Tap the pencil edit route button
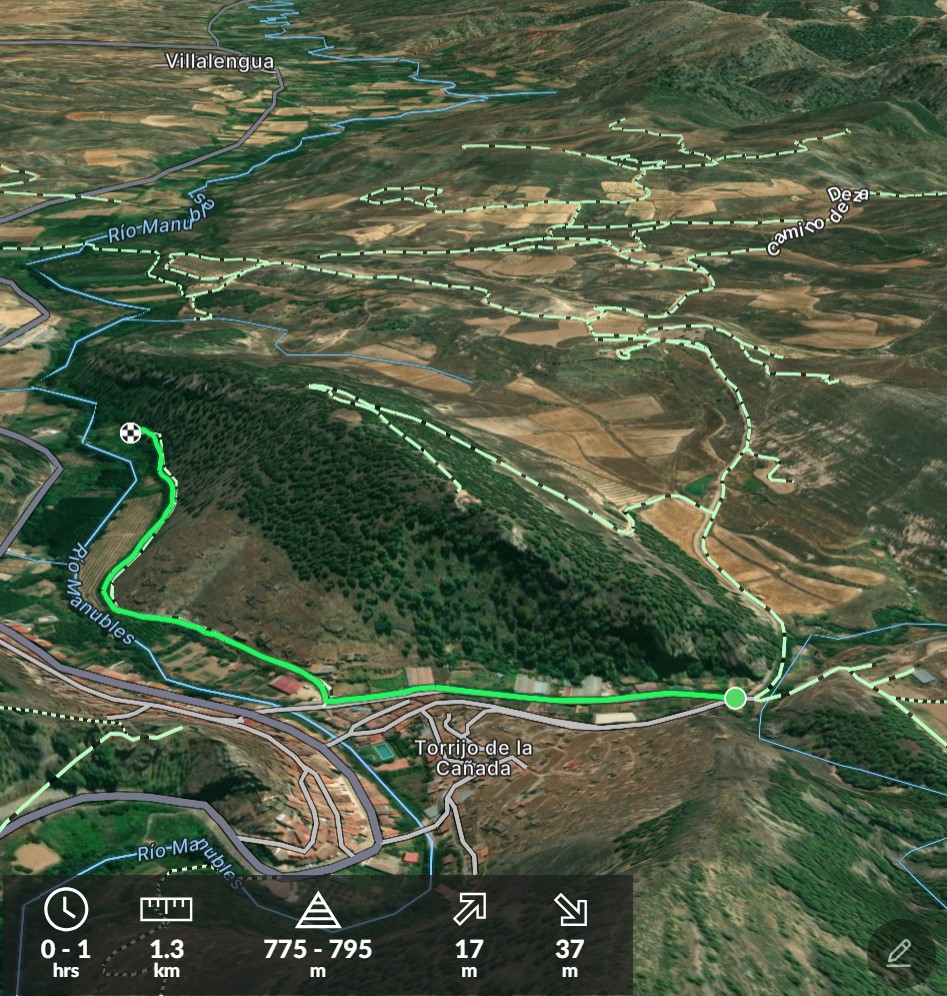Viewport: 947px width, 996px height. pos(899,952)
